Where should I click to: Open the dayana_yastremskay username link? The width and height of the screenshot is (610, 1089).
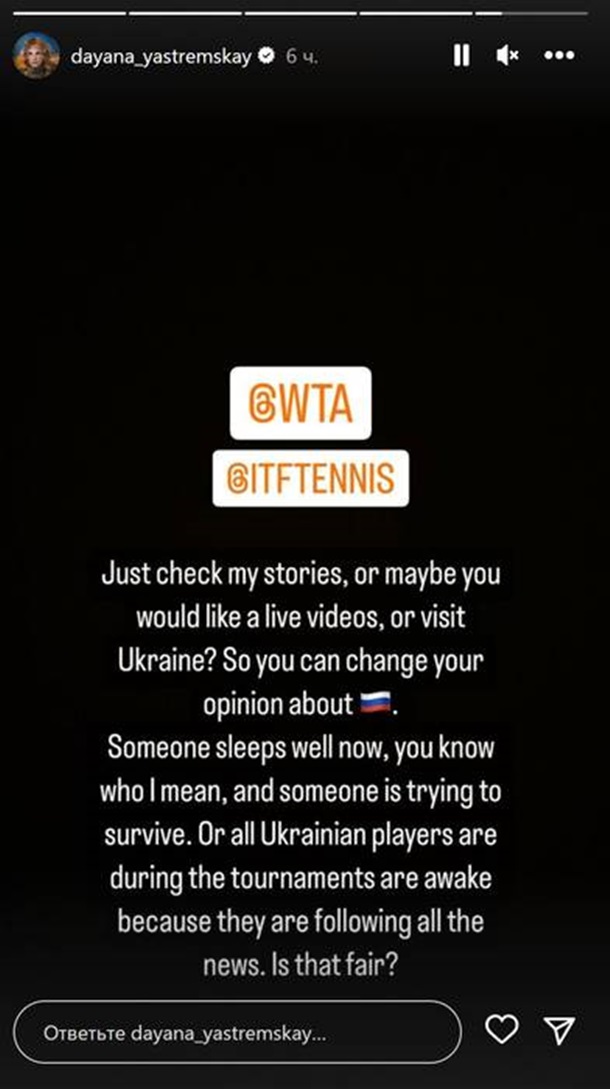[x=161, y=57]
